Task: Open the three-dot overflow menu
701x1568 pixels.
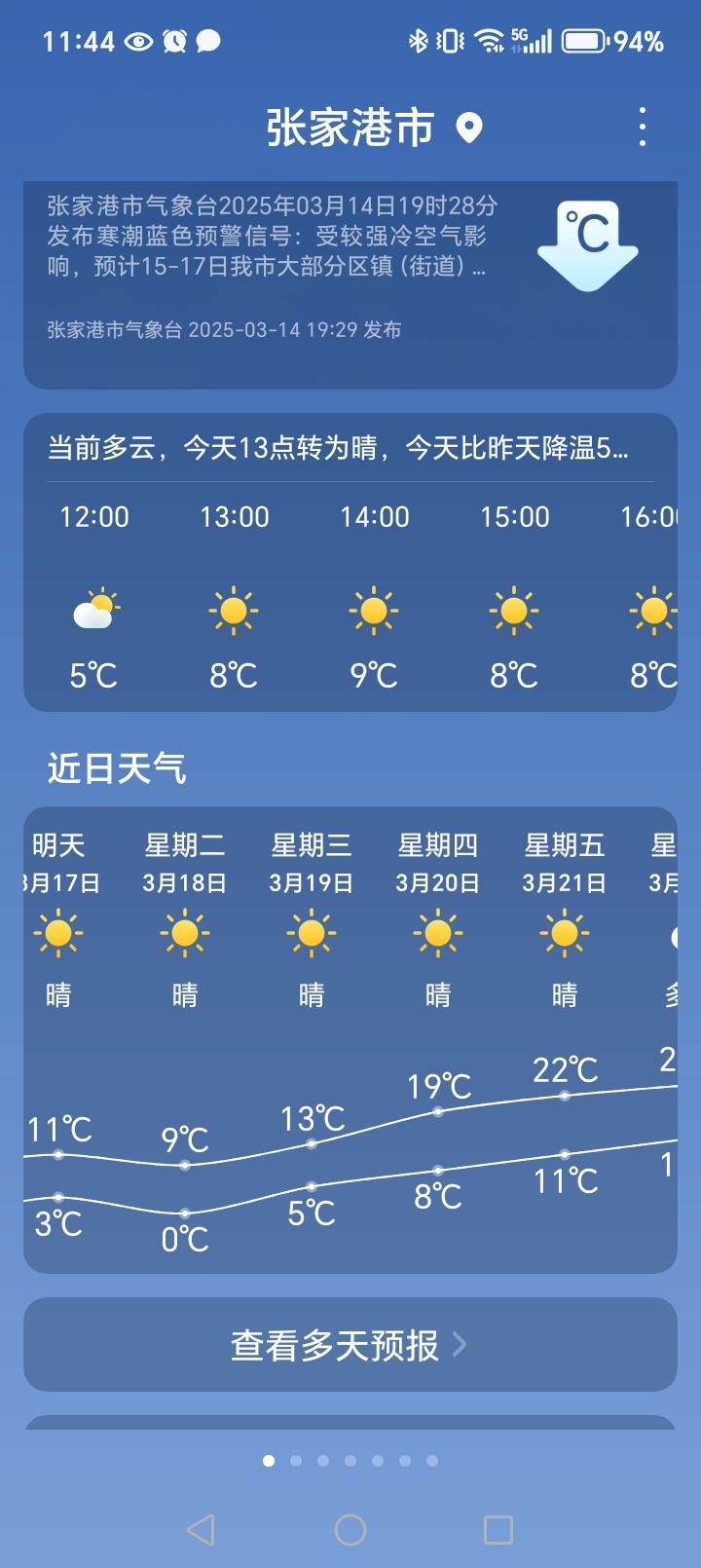Action: 642,128
